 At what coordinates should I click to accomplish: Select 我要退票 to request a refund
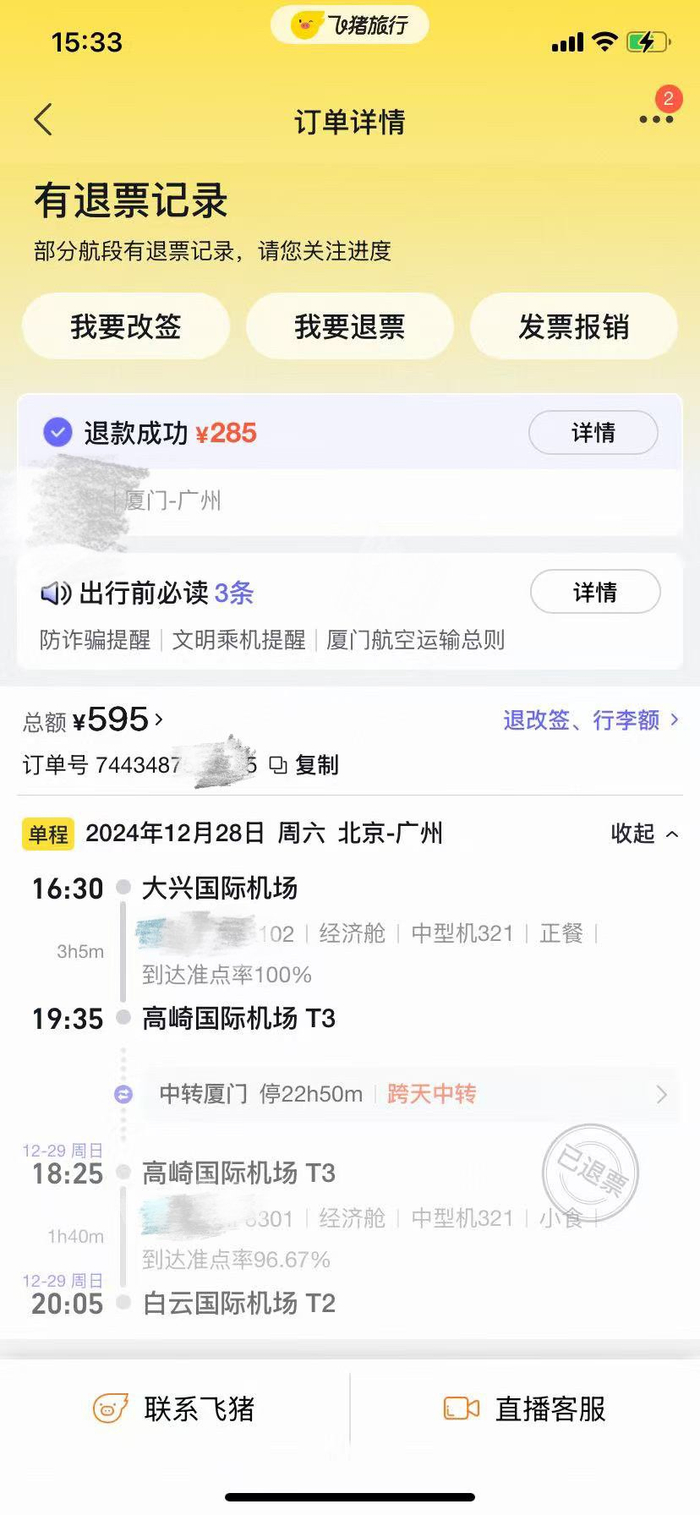(x=350, y=326)
